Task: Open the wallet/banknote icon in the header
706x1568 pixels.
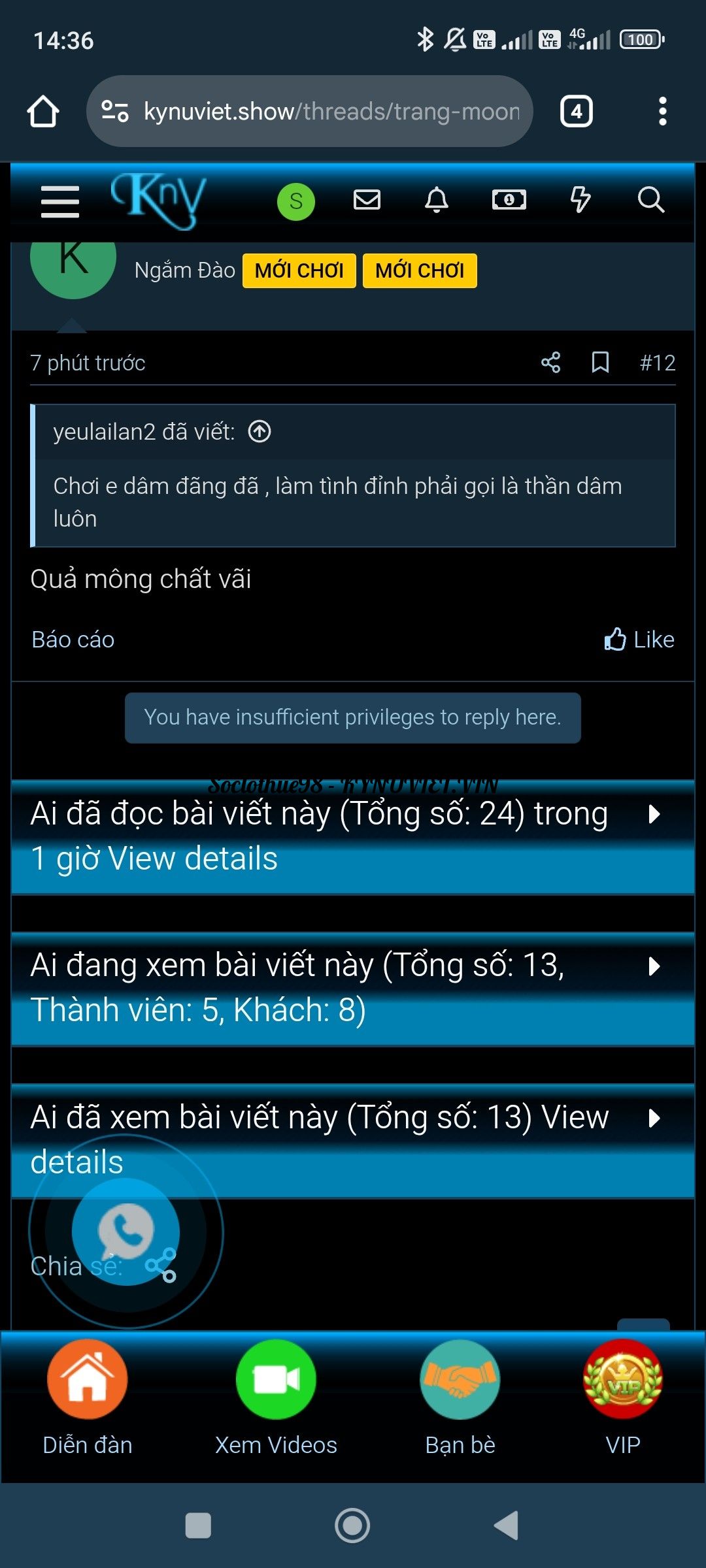Action: (509, 201)
